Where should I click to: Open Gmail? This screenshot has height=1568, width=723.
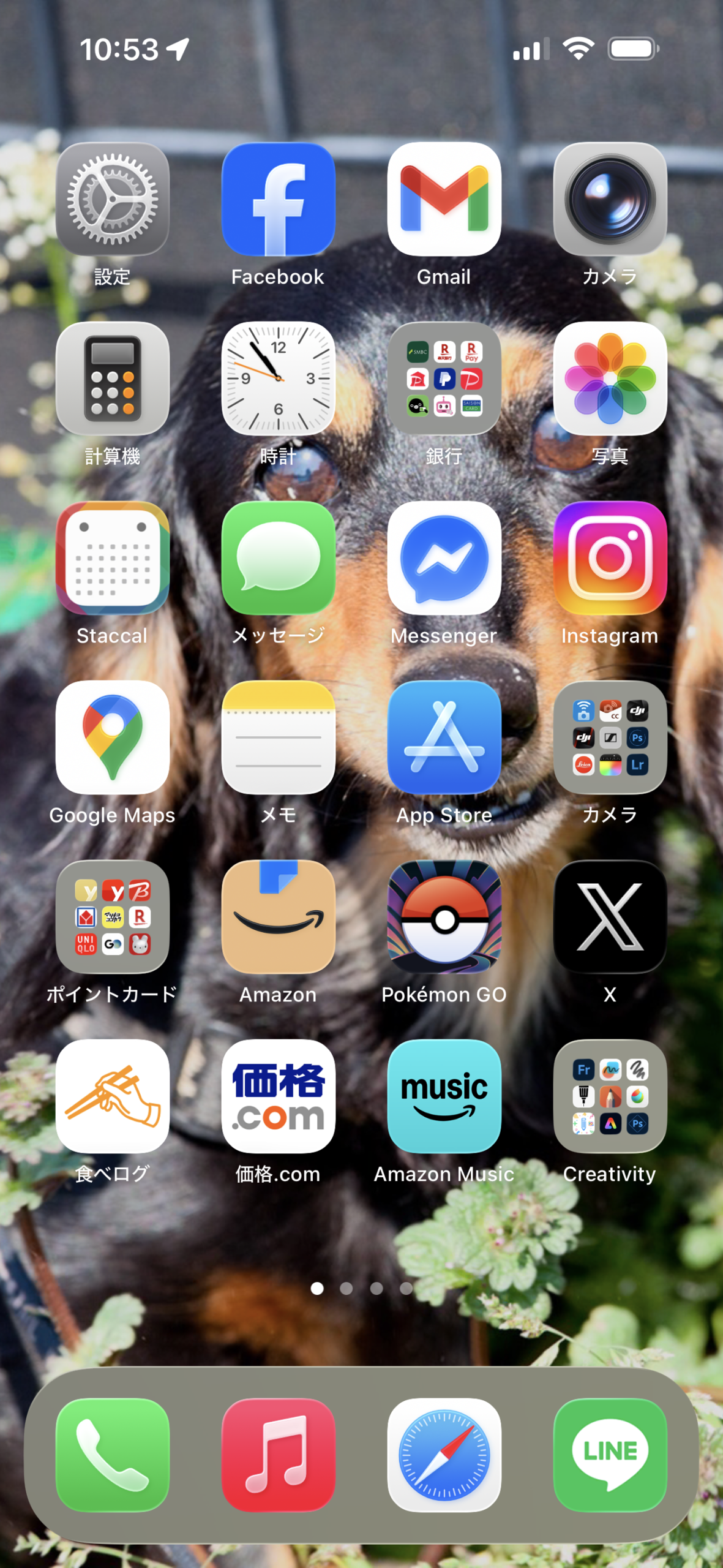[x=444, y=199]
